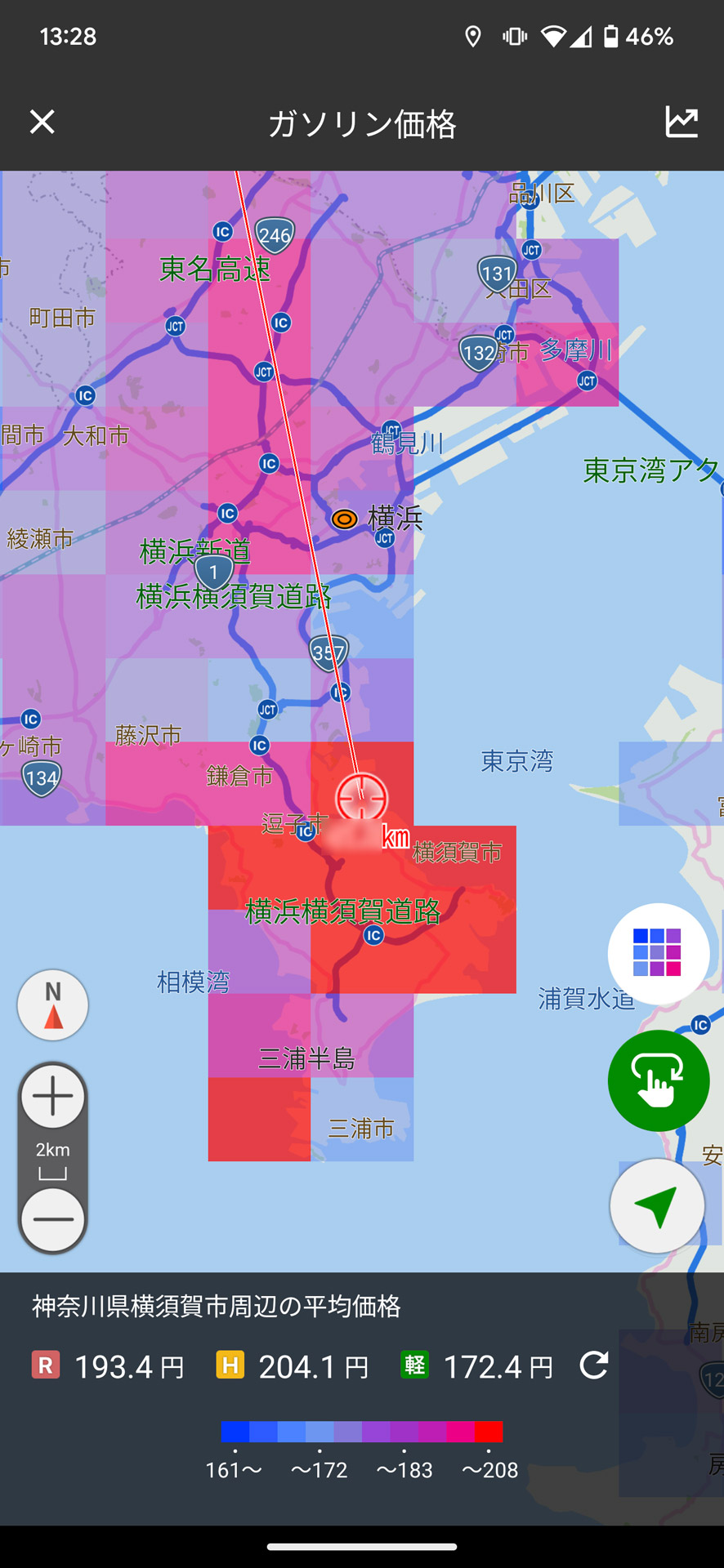The width and height of the screenshot is (724, 1568).
Task: Zoom out of the map
Action: pos(53,1219)
